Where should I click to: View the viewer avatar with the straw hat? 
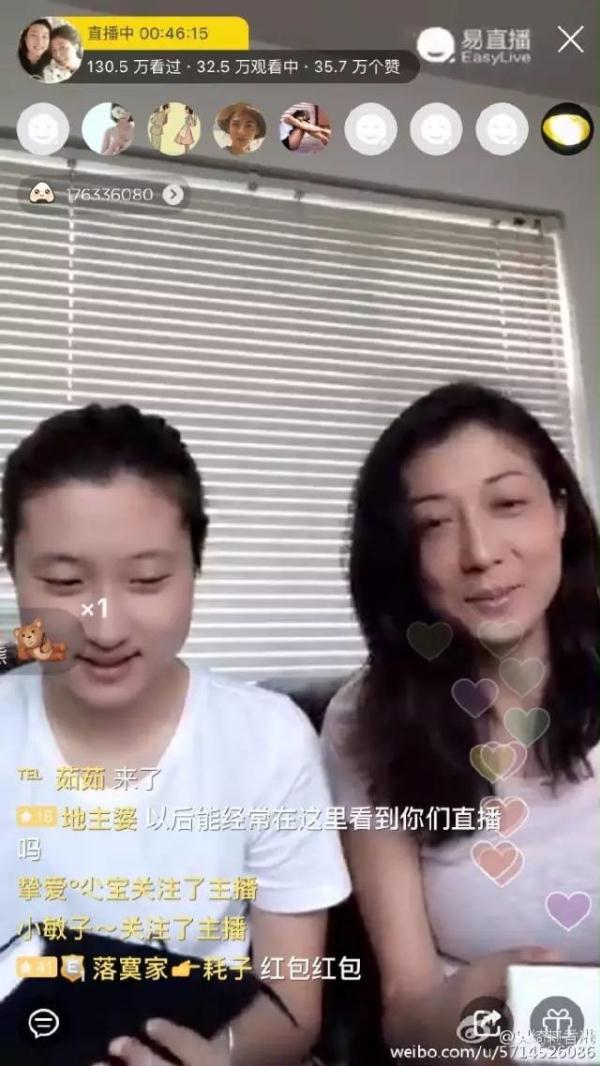[239, 129]
